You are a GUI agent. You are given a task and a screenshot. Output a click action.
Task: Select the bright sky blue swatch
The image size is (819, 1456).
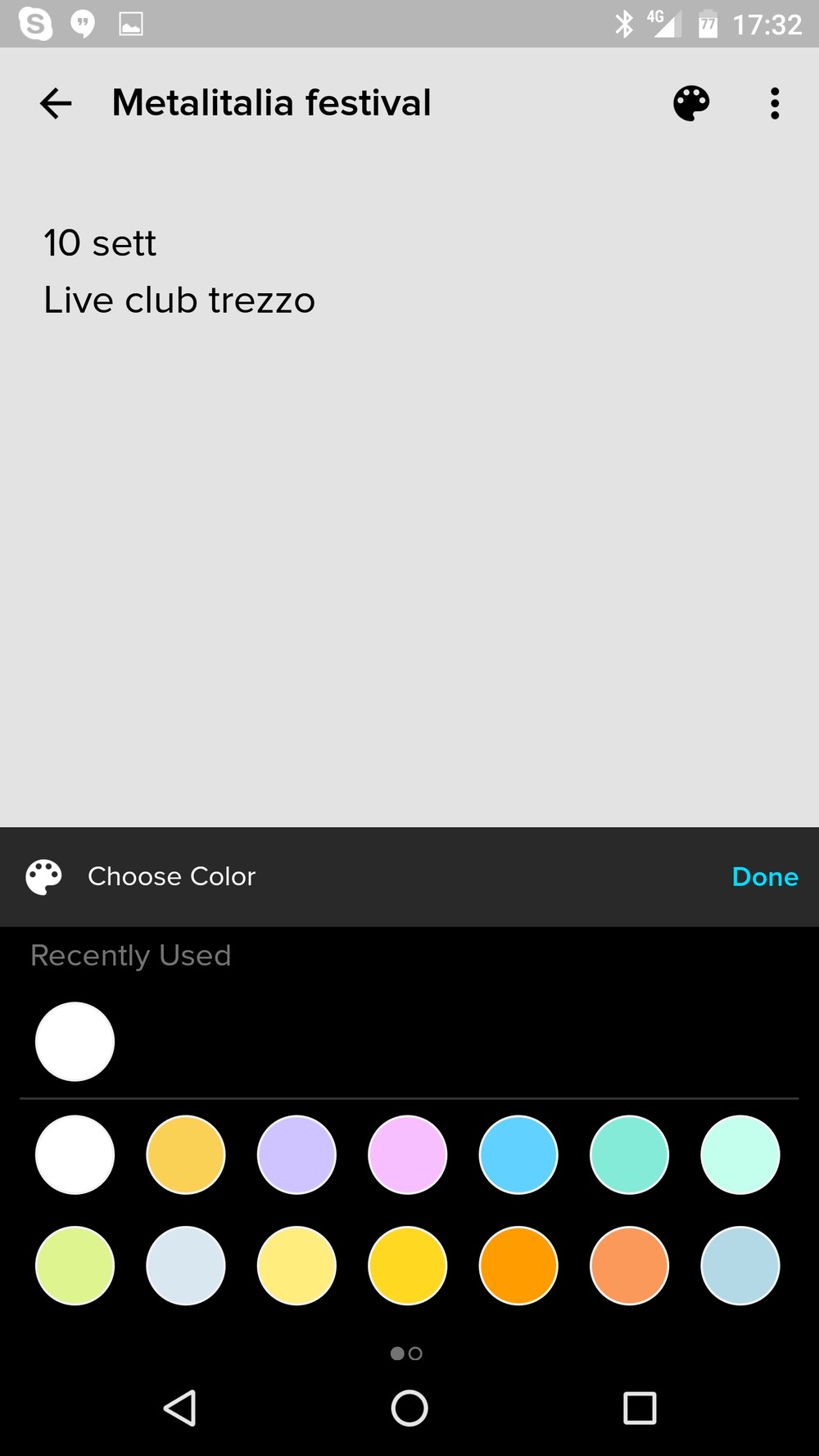[x=518, y=1155]
